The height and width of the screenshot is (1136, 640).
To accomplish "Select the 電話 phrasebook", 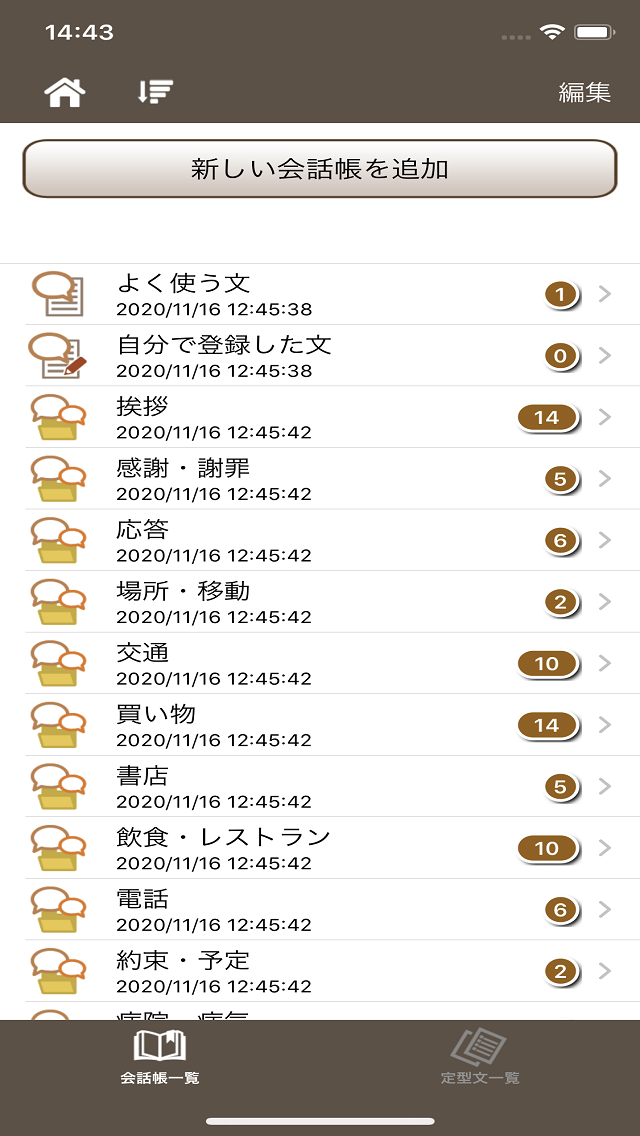I will [x=320, y=910].
